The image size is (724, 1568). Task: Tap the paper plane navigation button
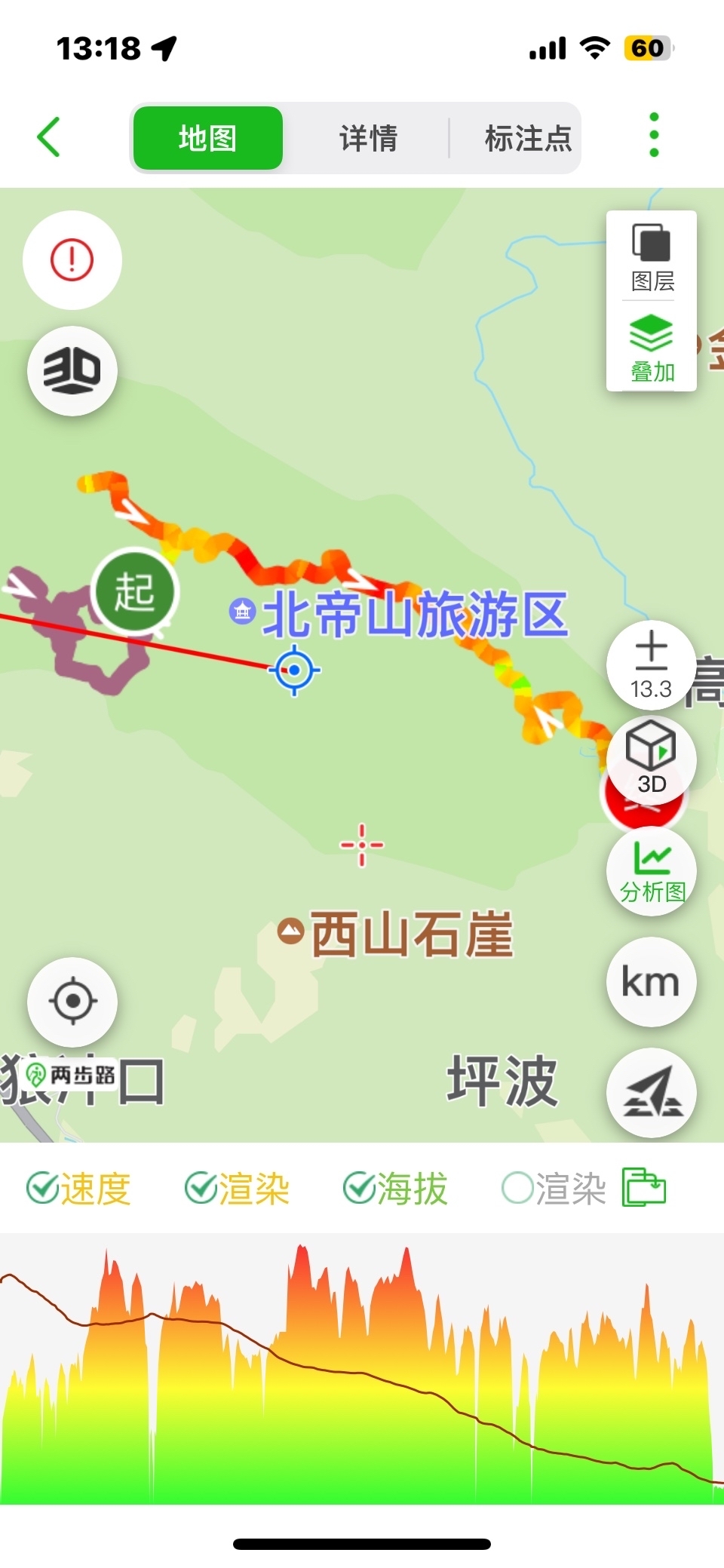(651, 1093)
